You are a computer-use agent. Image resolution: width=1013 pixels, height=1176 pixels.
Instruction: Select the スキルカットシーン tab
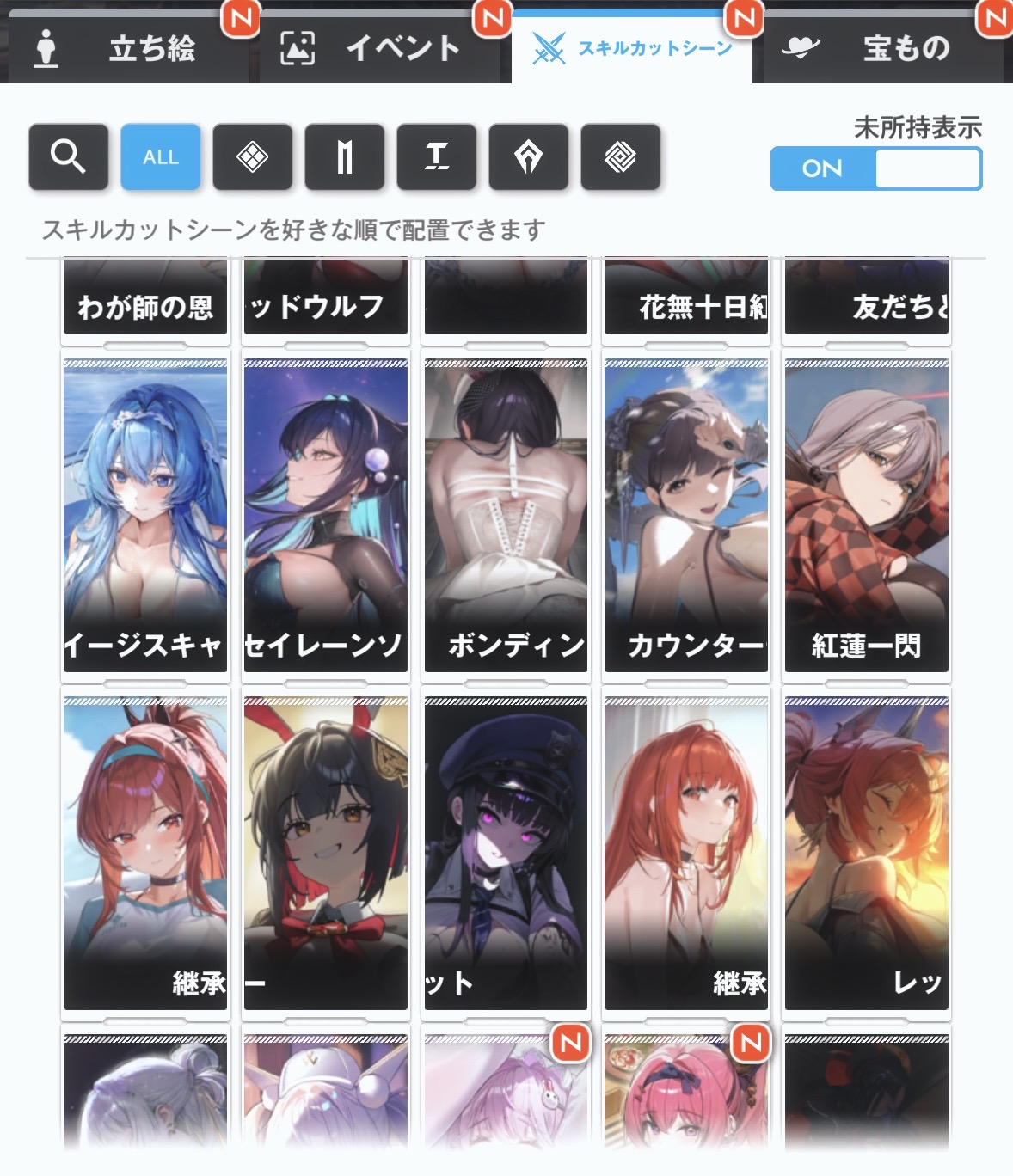632,47
